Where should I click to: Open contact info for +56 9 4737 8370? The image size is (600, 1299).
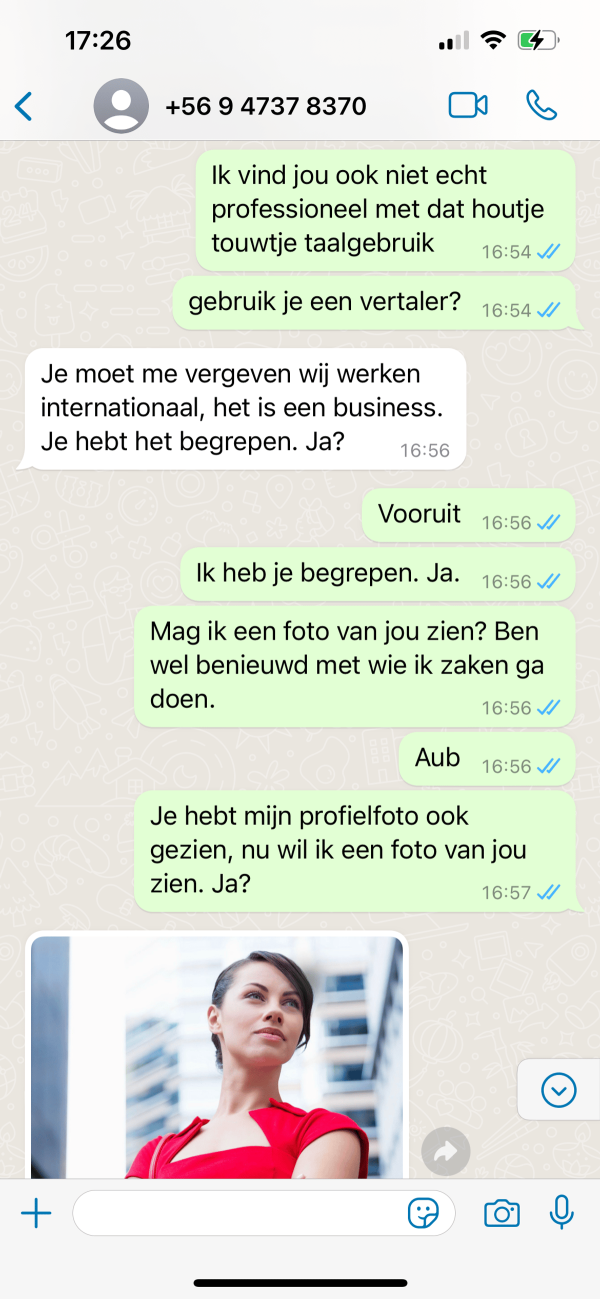point(265,106)
